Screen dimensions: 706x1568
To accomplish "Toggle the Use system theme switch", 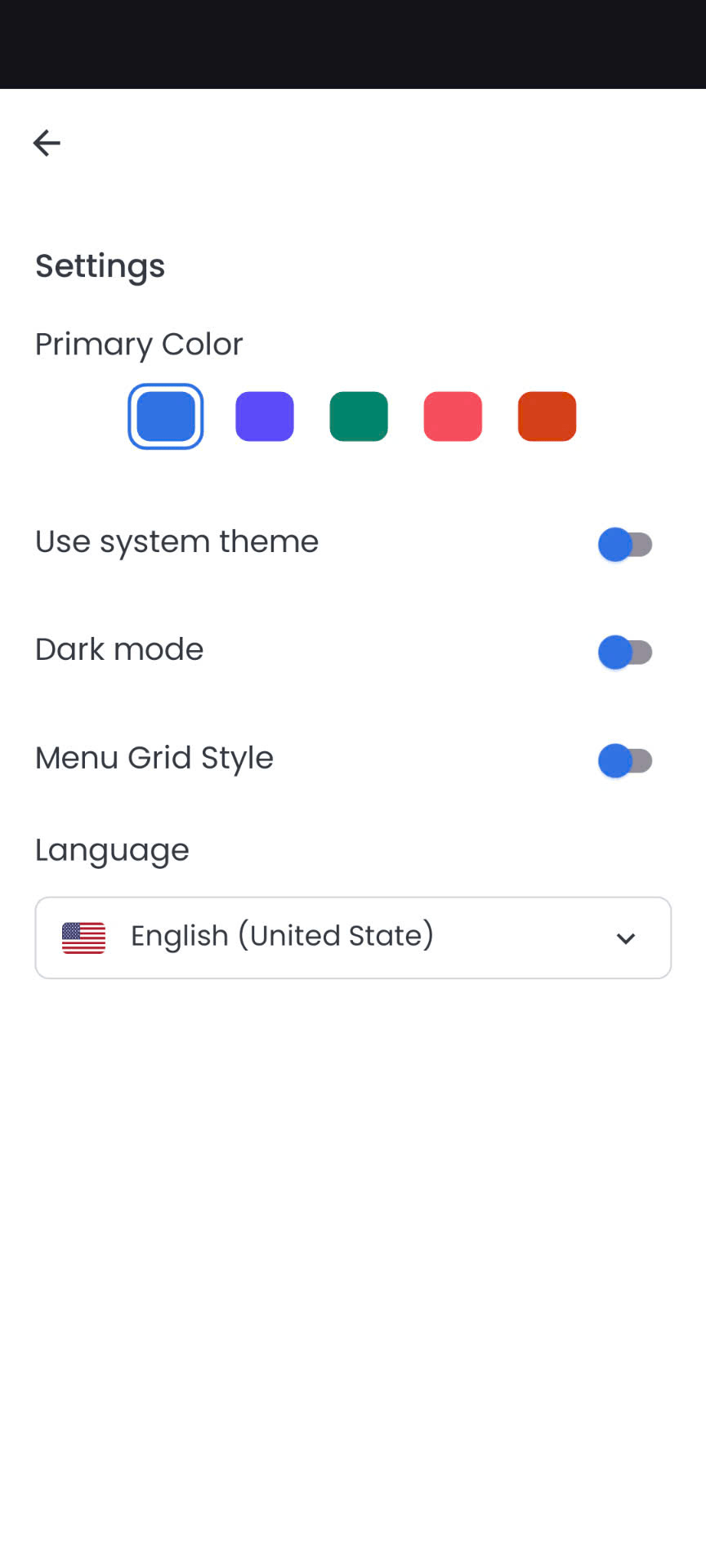I will pyautogui.click(x=625, y=544).
